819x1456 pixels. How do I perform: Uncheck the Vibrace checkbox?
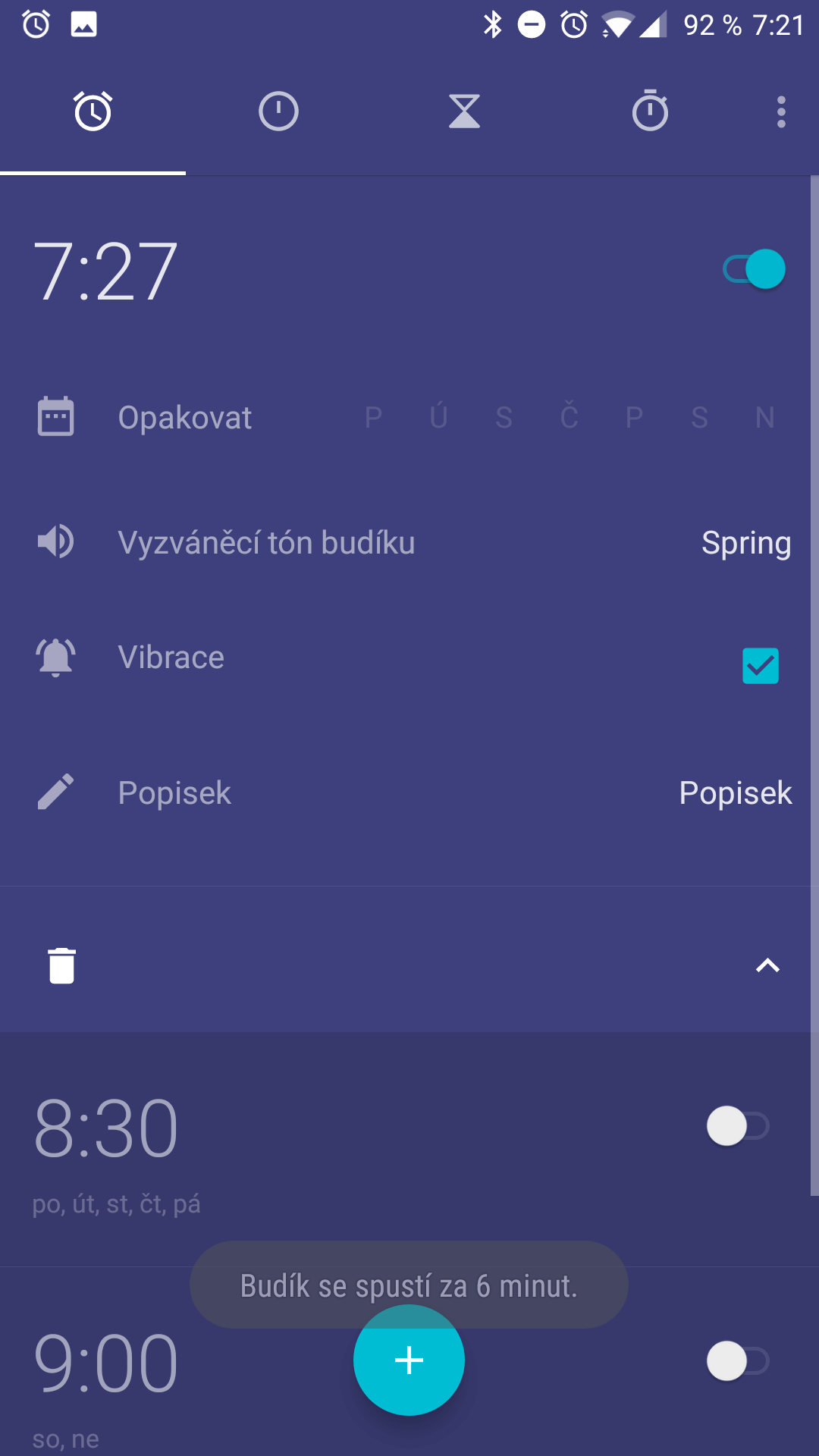tap(761, 666)
